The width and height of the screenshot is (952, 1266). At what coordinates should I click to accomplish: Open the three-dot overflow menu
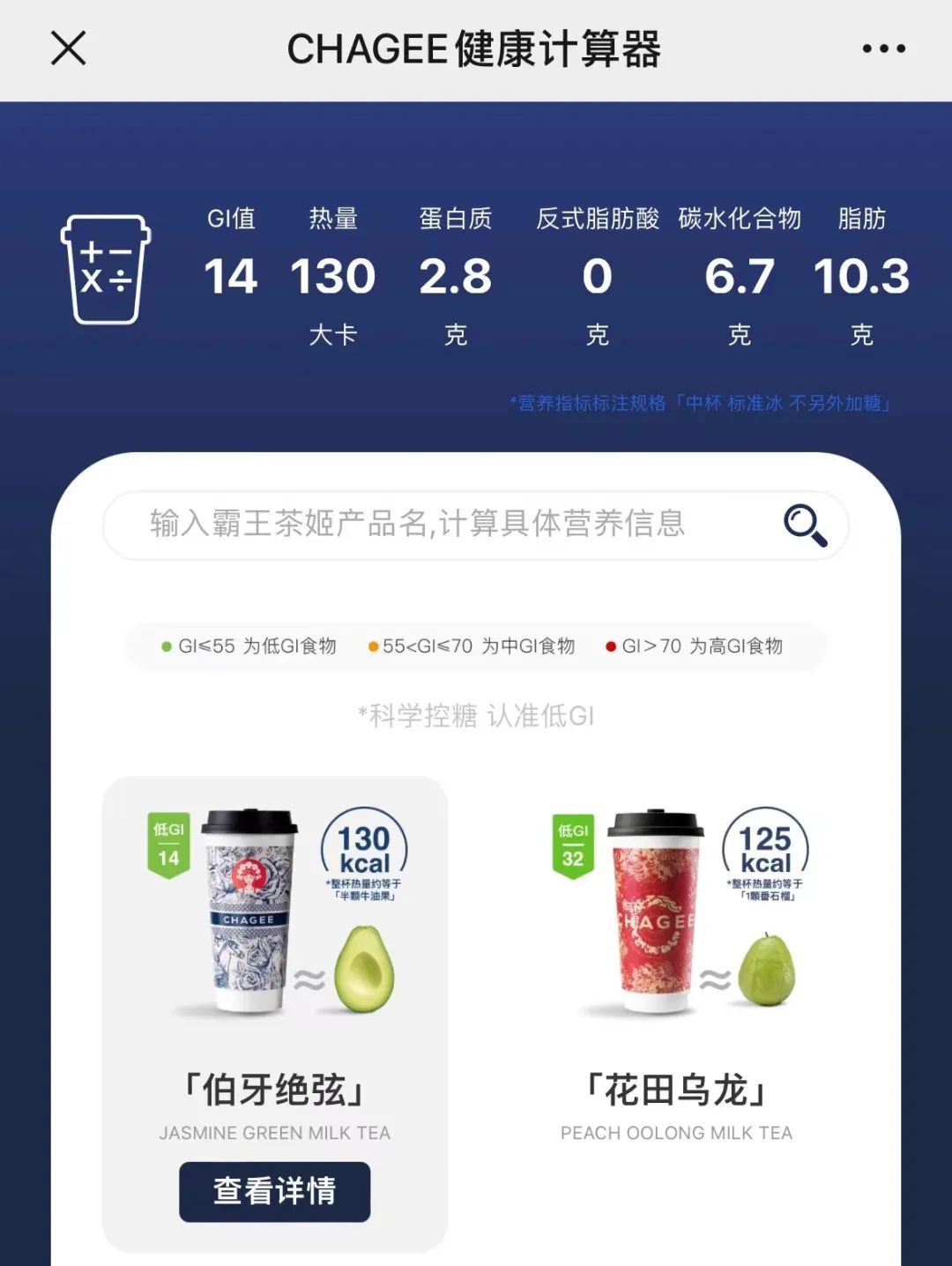pos(883,48)
